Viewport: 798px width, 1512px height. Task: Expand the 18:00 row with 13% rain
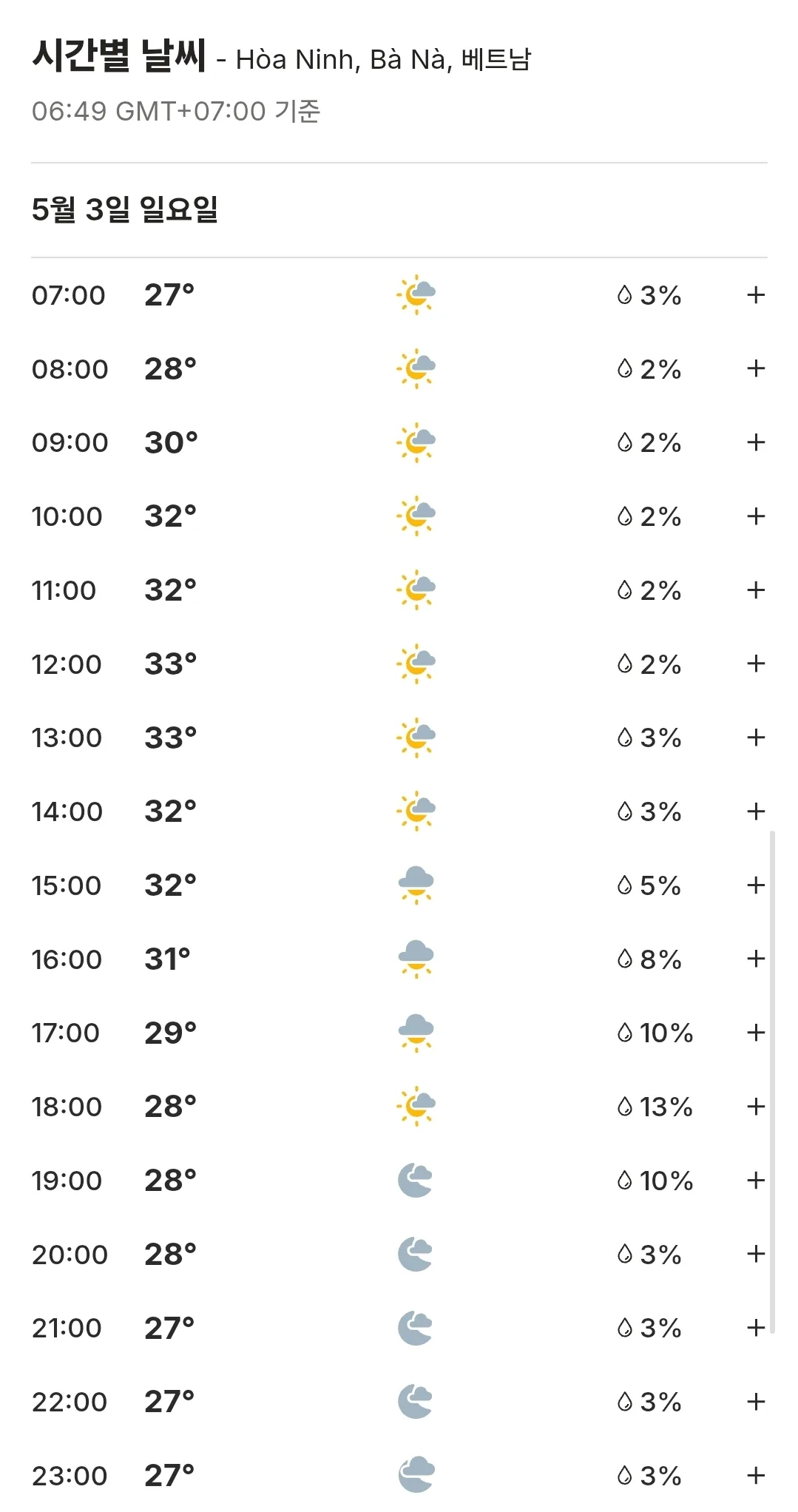point(755,1107)
